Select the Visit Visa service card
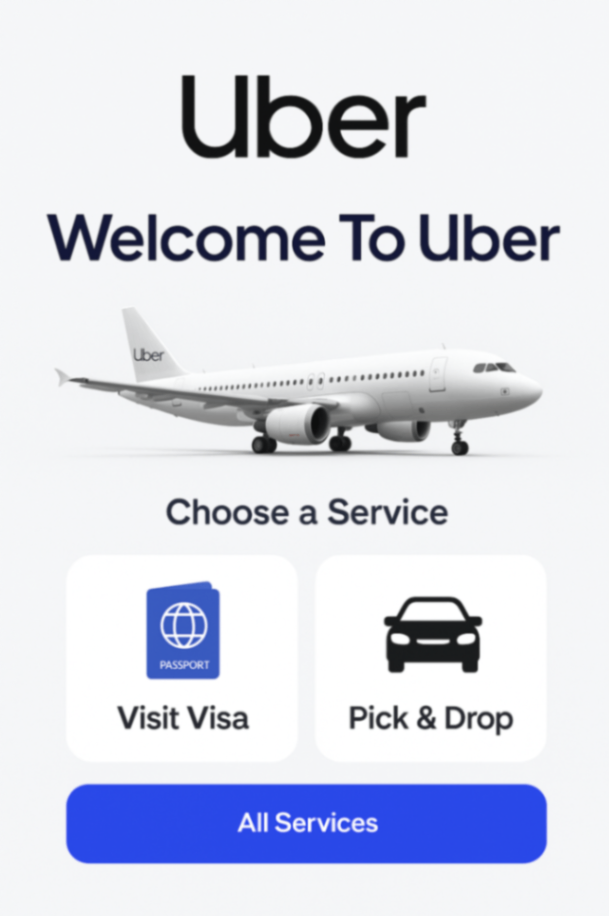609x916 pixels. tap(182, 658)
